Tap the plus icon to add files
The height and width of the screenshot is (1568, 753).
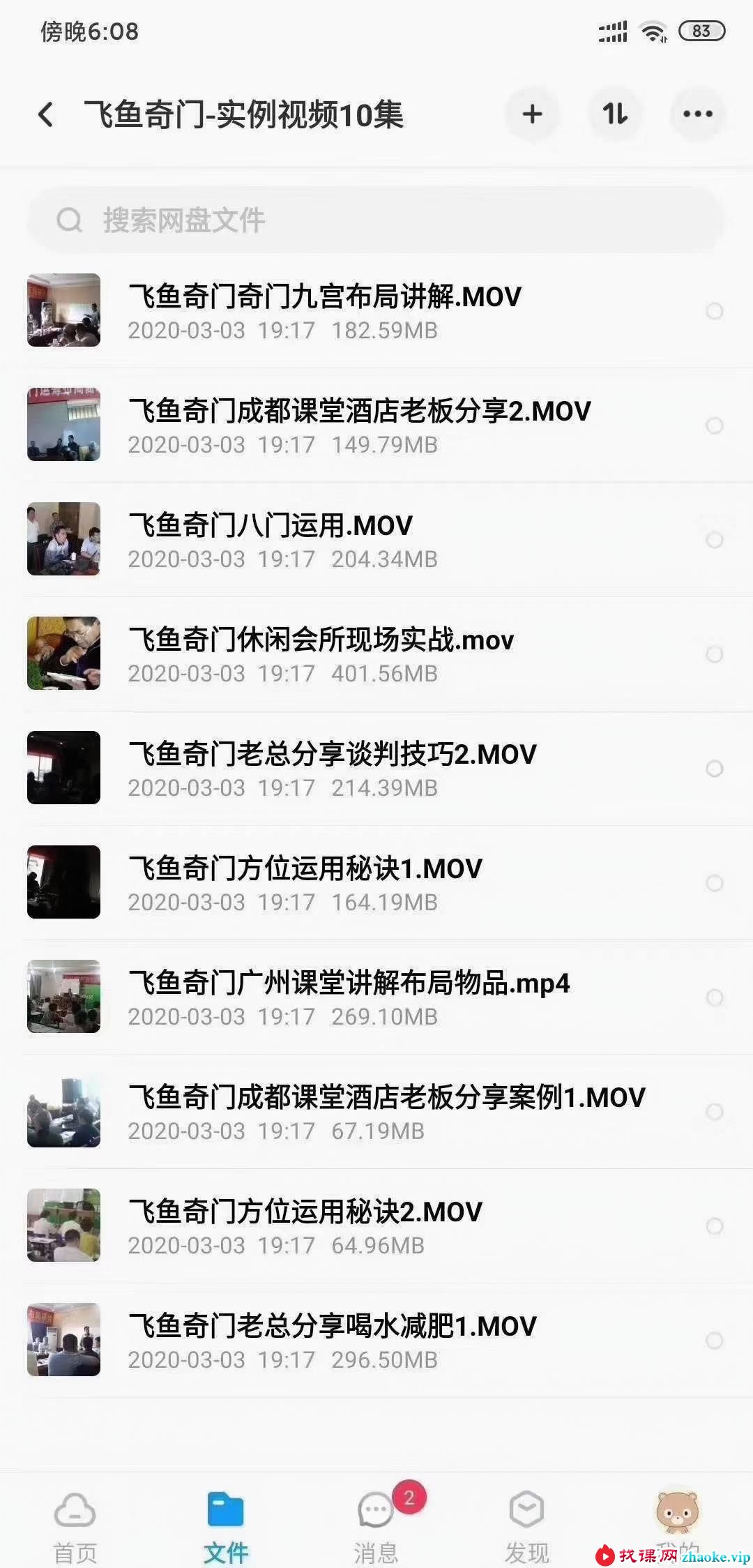click(x=532, y=114)
